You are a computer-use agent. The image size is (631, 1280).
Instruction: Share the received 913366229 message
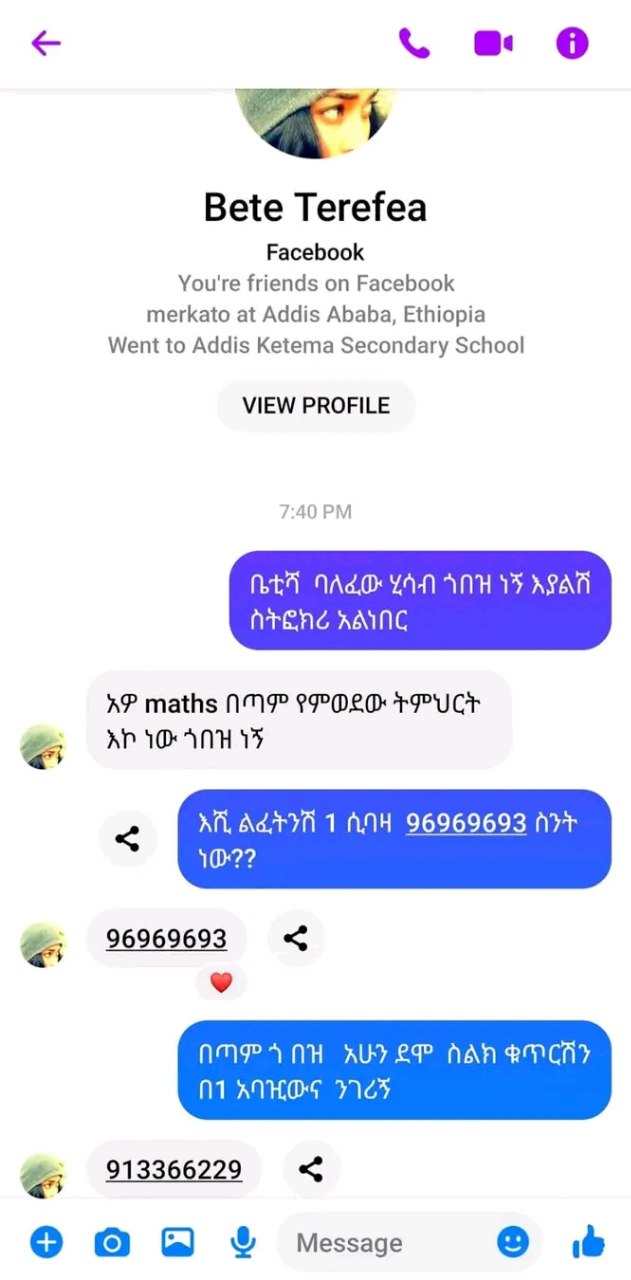[x=311, y=1169]
